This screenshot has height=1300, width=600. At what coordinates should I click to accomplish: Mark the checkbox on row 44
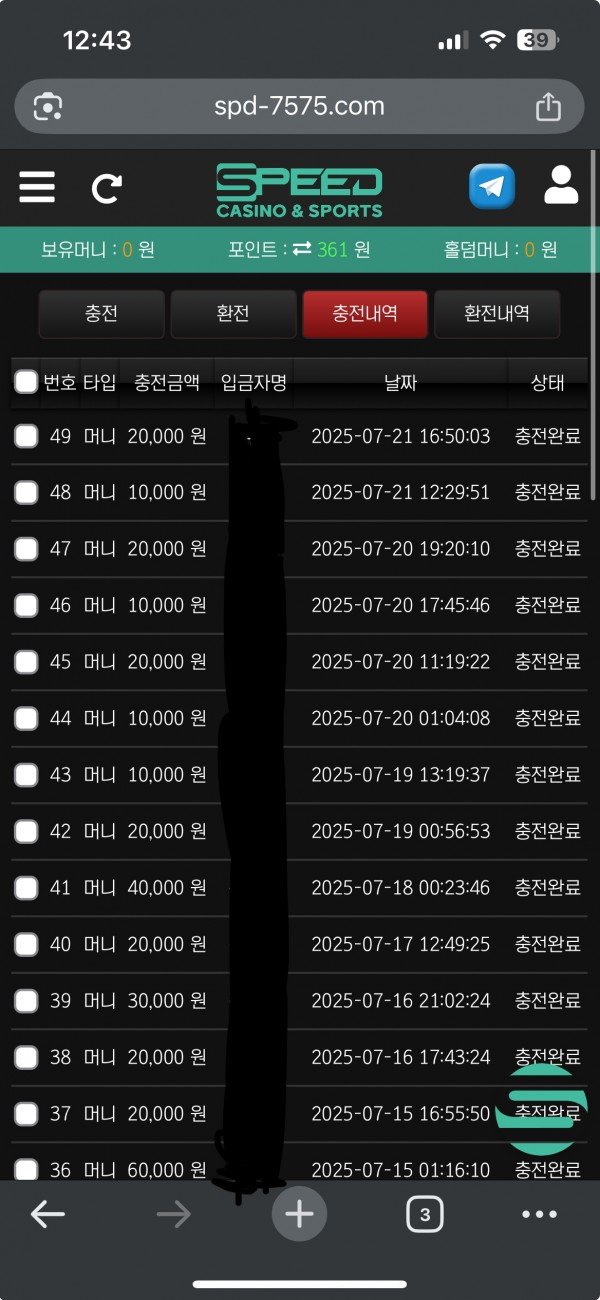click(x=26, y=718)
